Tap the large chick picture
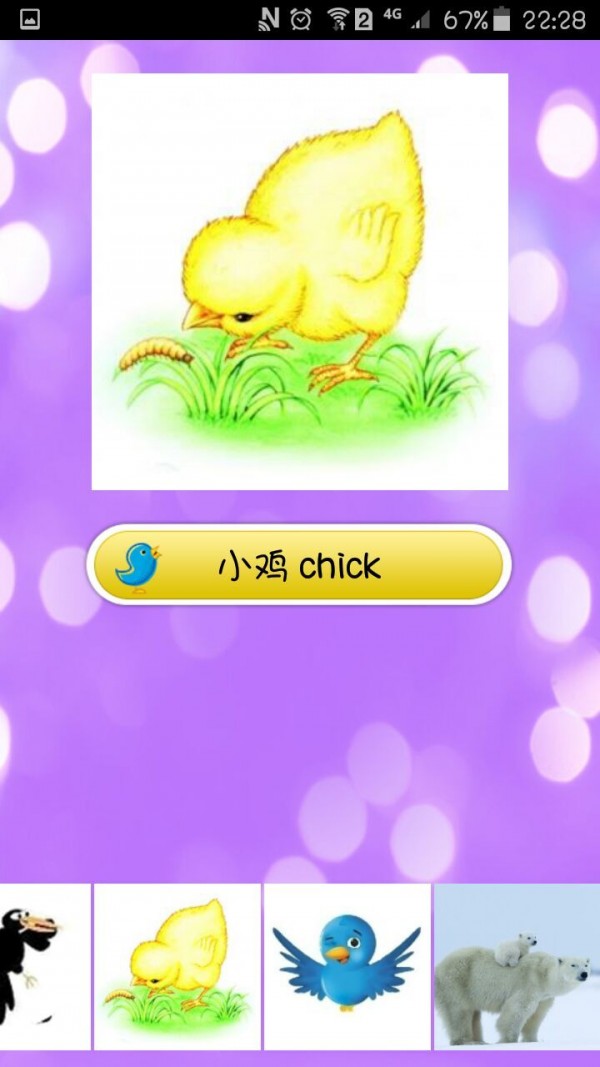Image resolution: width=600 pixels, height=1067 pixels. coord(300,281)
